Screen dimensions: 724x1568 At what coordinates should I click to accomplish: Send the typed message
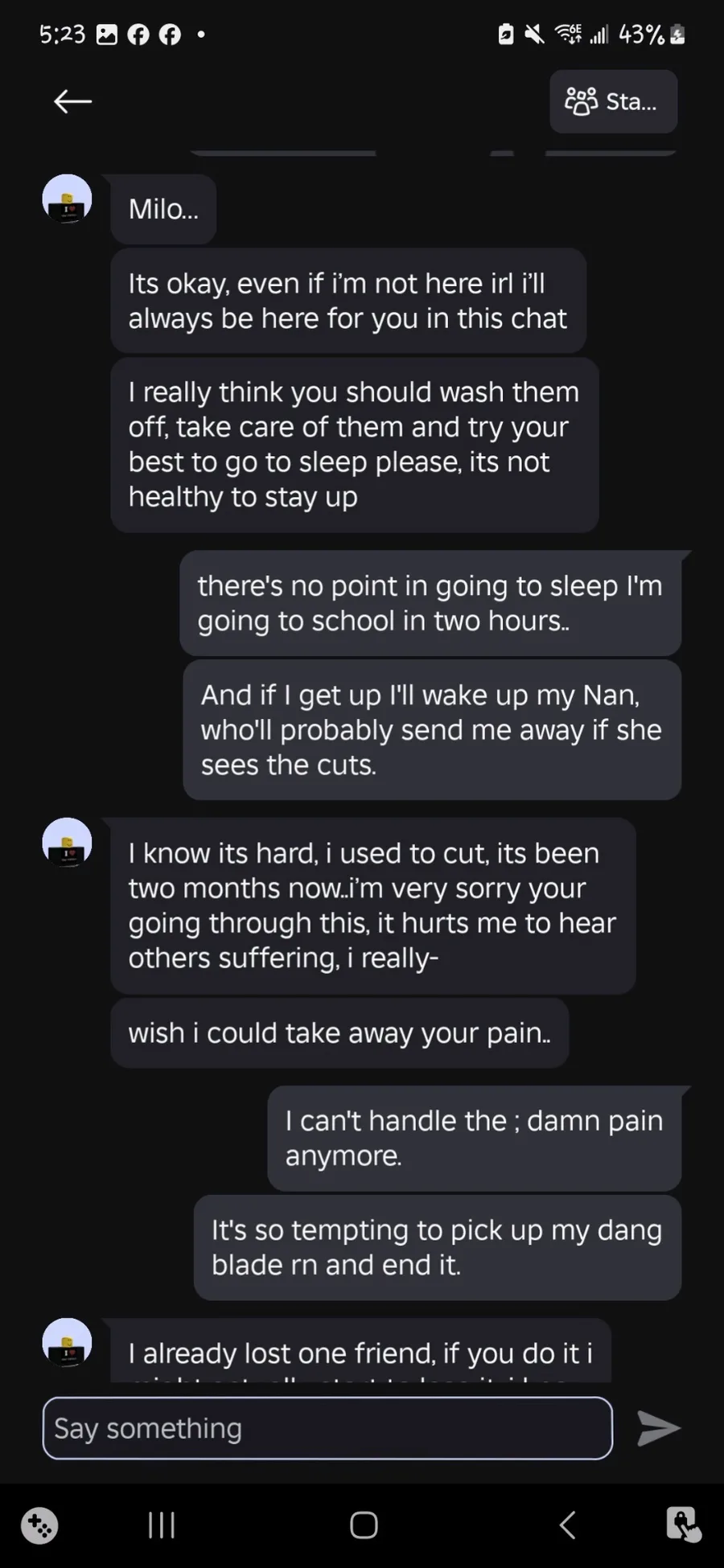click(x=658, y=1428)
